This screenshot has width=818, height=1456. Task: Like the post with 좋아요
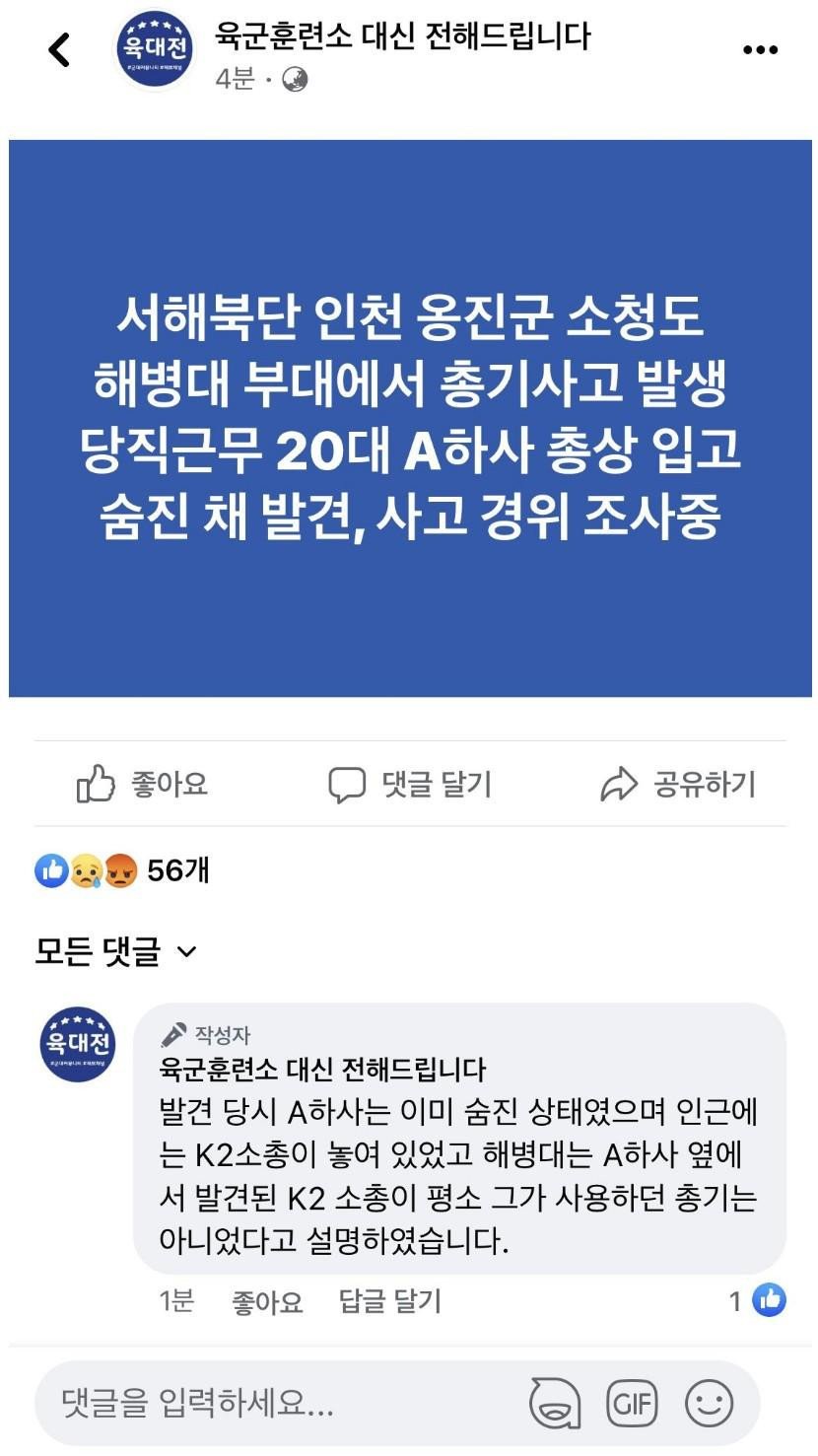[x=143, y=785]
